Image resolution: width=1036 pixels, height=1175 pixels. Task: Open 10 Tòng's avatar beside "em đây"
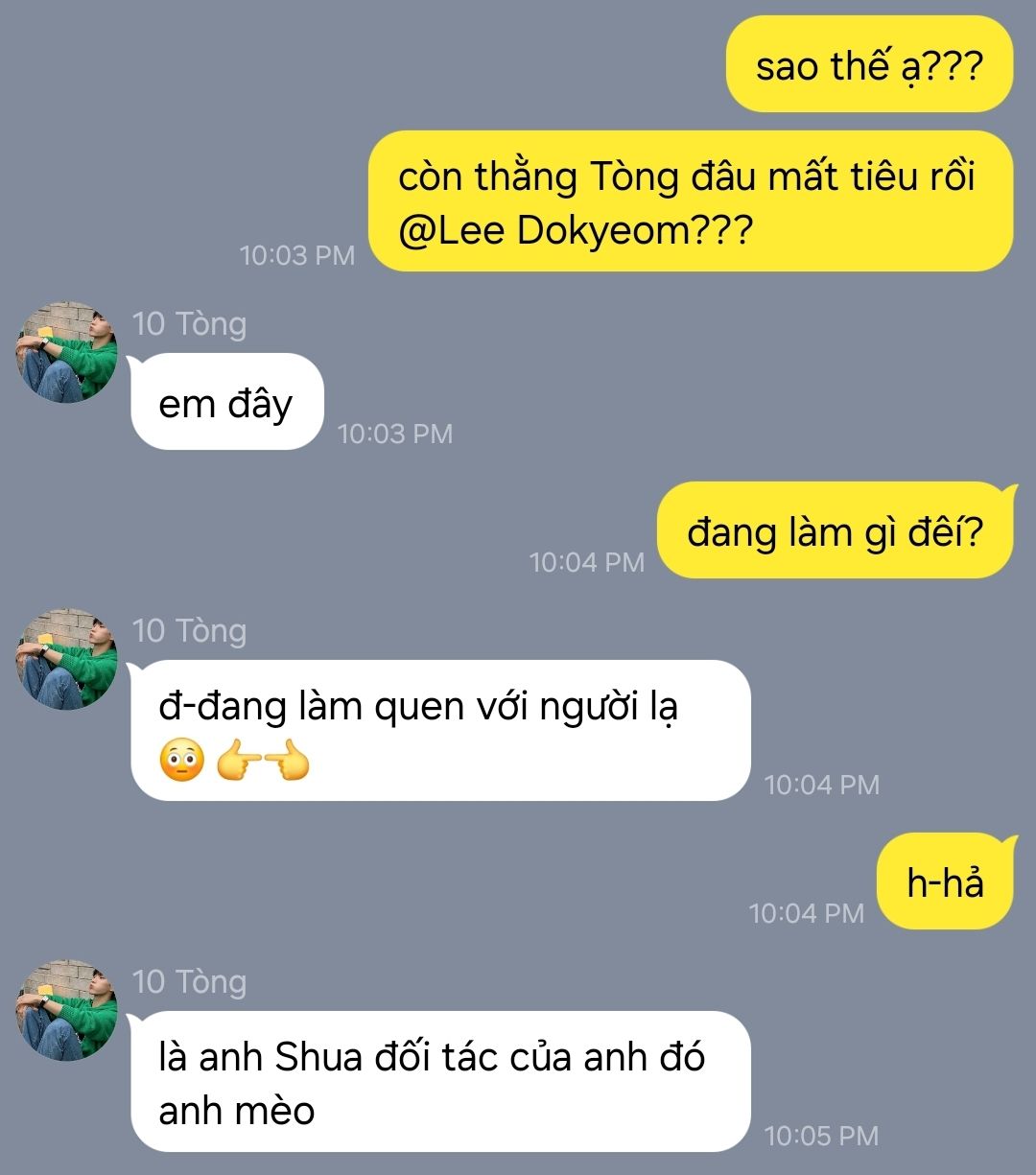pos(66,352)
